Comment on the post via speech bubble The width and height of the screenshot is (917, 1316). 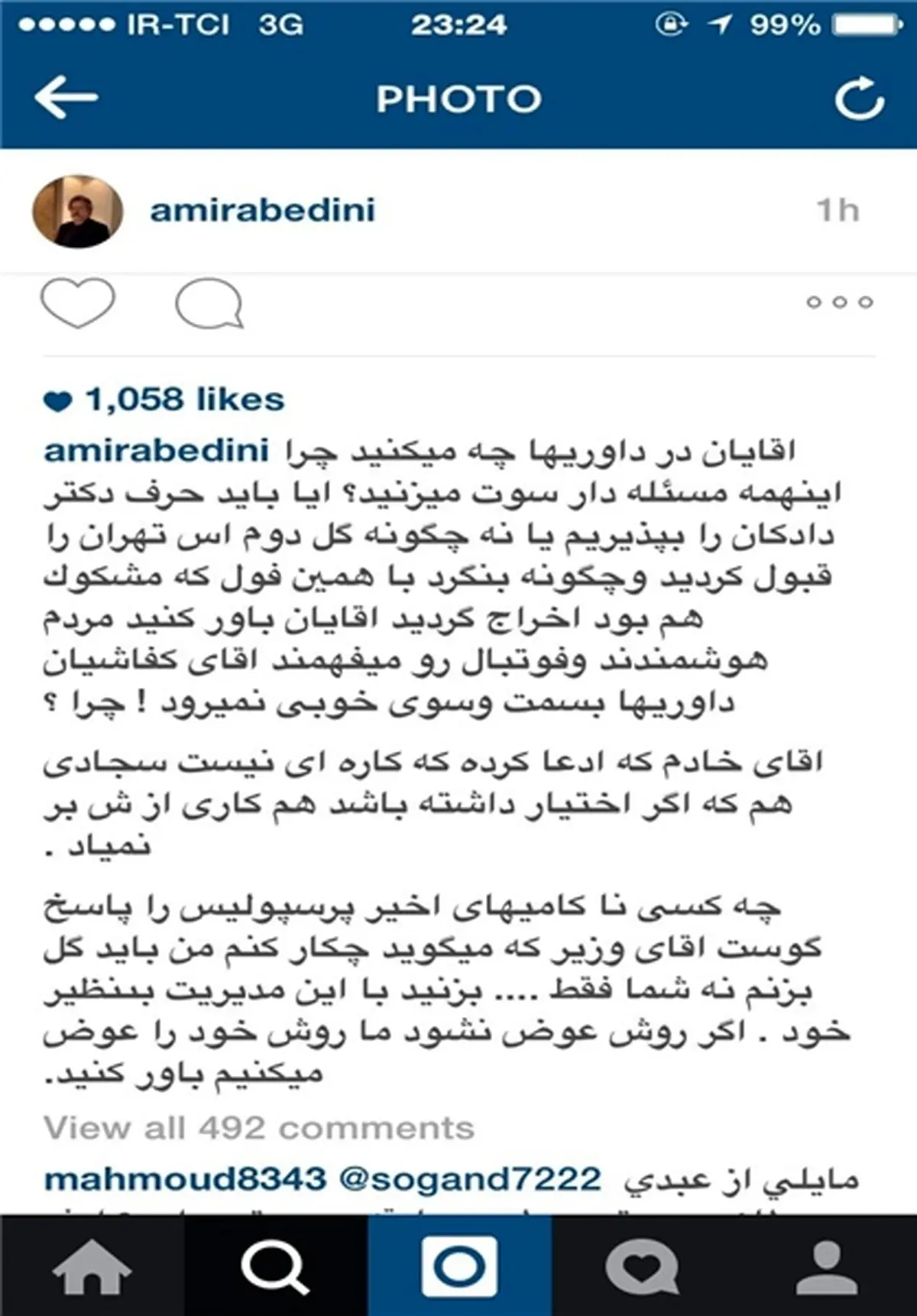[209, 303]
